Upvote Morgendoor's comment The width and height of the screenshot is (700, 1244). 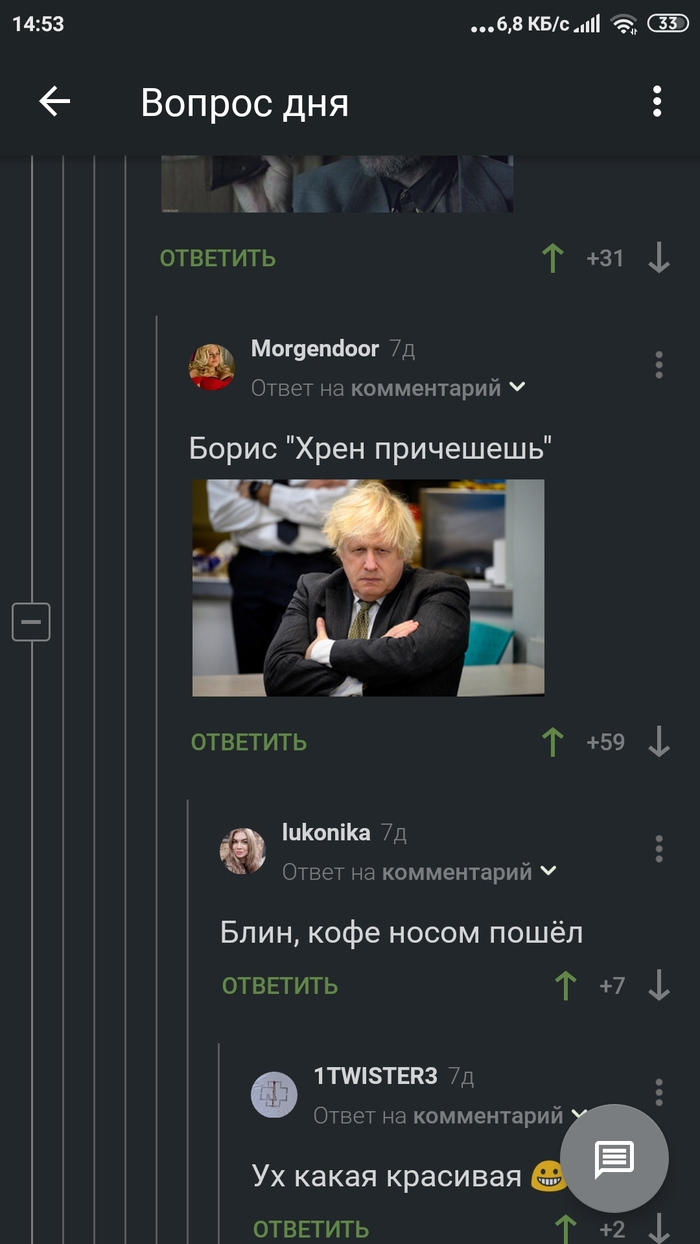point(552,742)
